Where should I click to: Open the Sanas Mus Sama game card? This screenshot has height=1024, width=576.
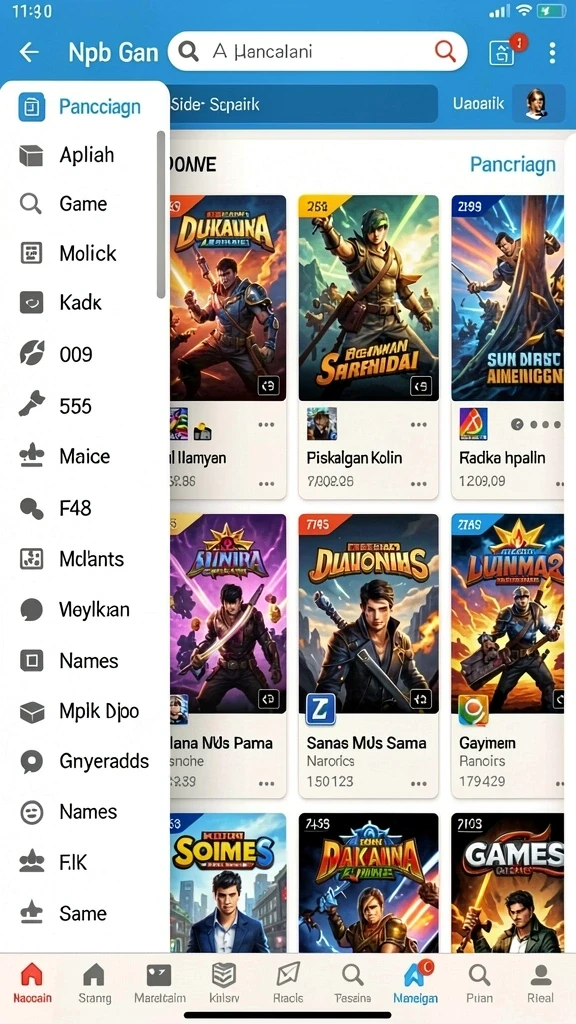coord(368,656)
